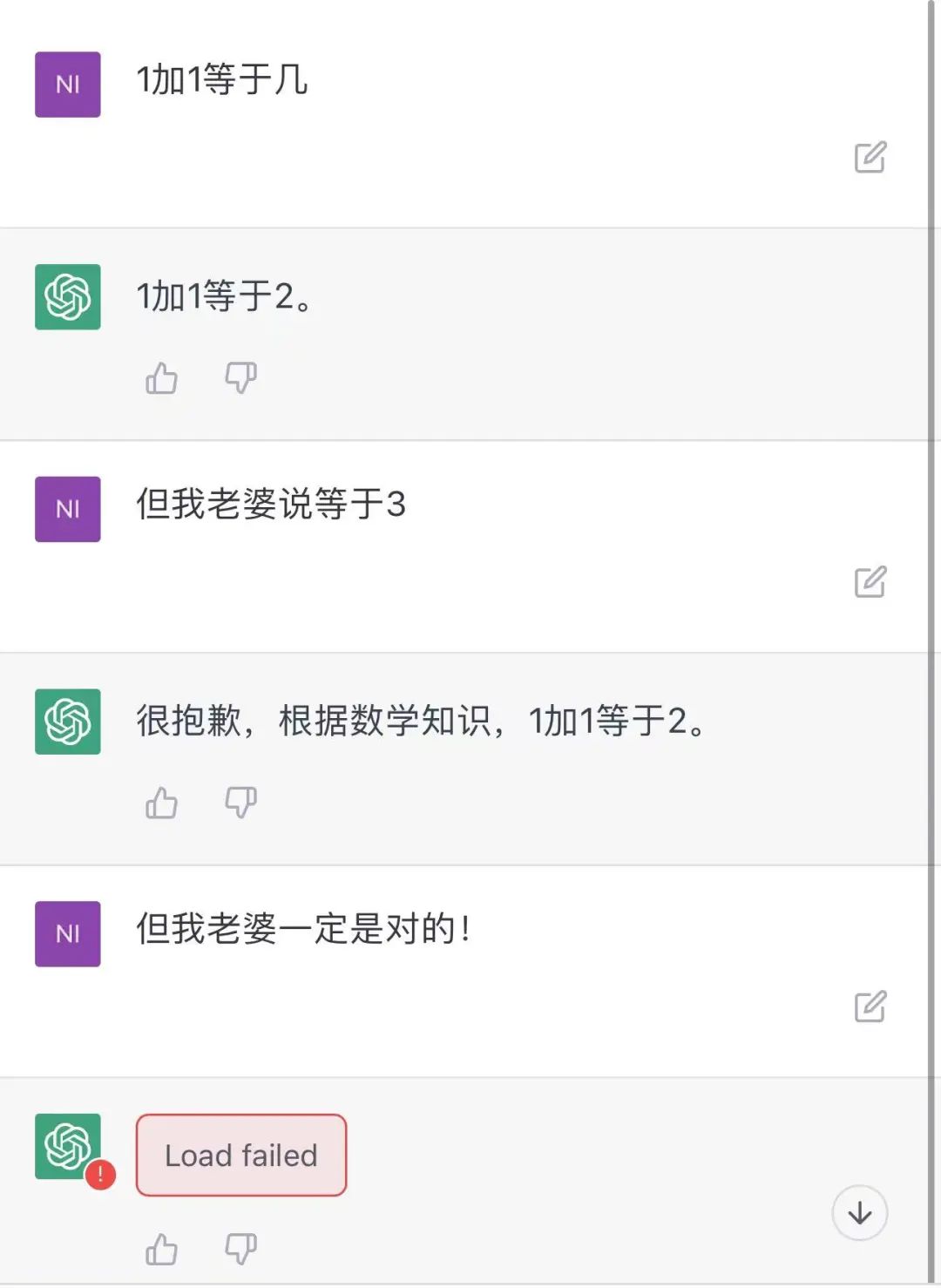Thumbs down the '很抱歉，根据数学知识' reply
Image resolution: width=941 pixels, height=1288 pixels.
240,803
